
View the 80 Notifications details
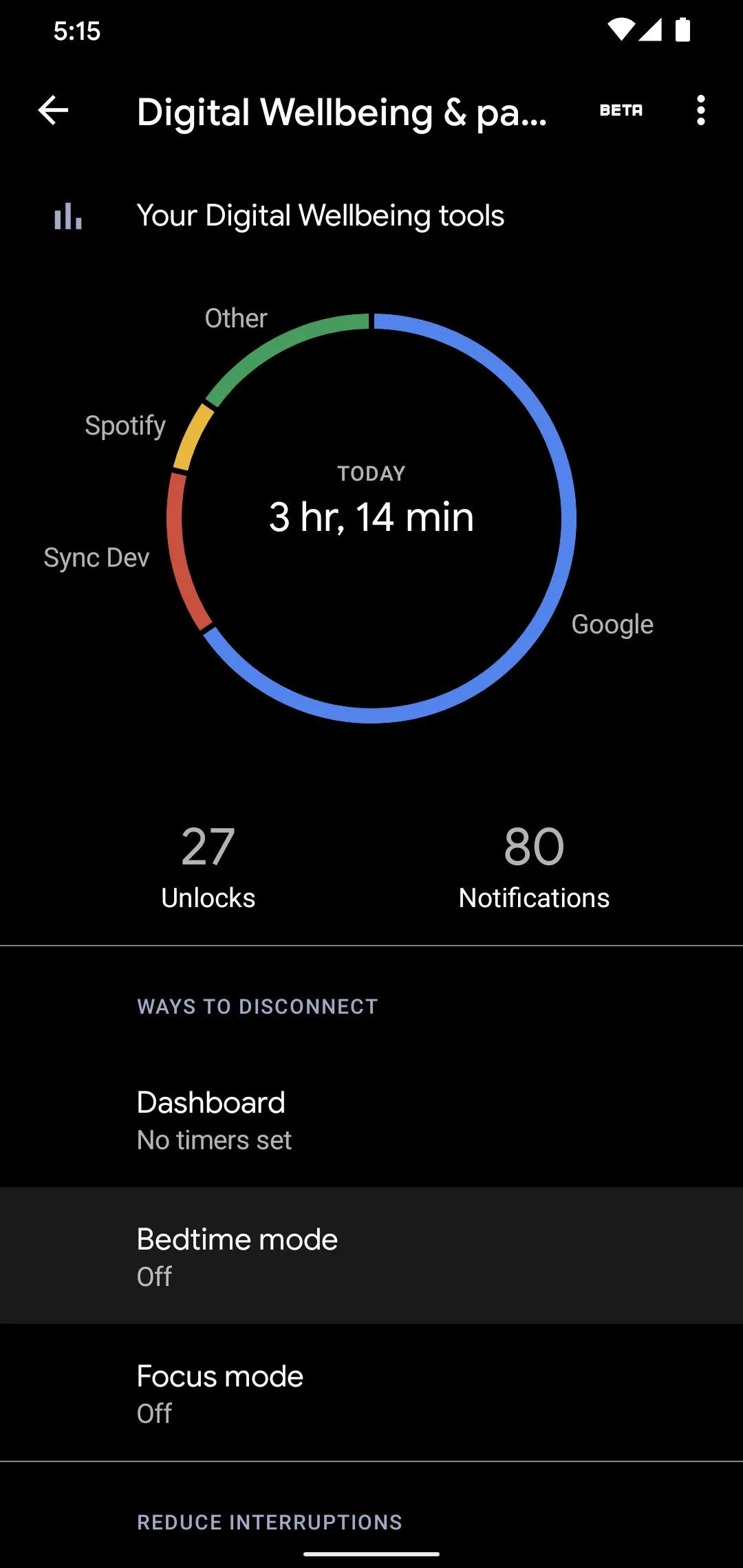coord(534,868)
